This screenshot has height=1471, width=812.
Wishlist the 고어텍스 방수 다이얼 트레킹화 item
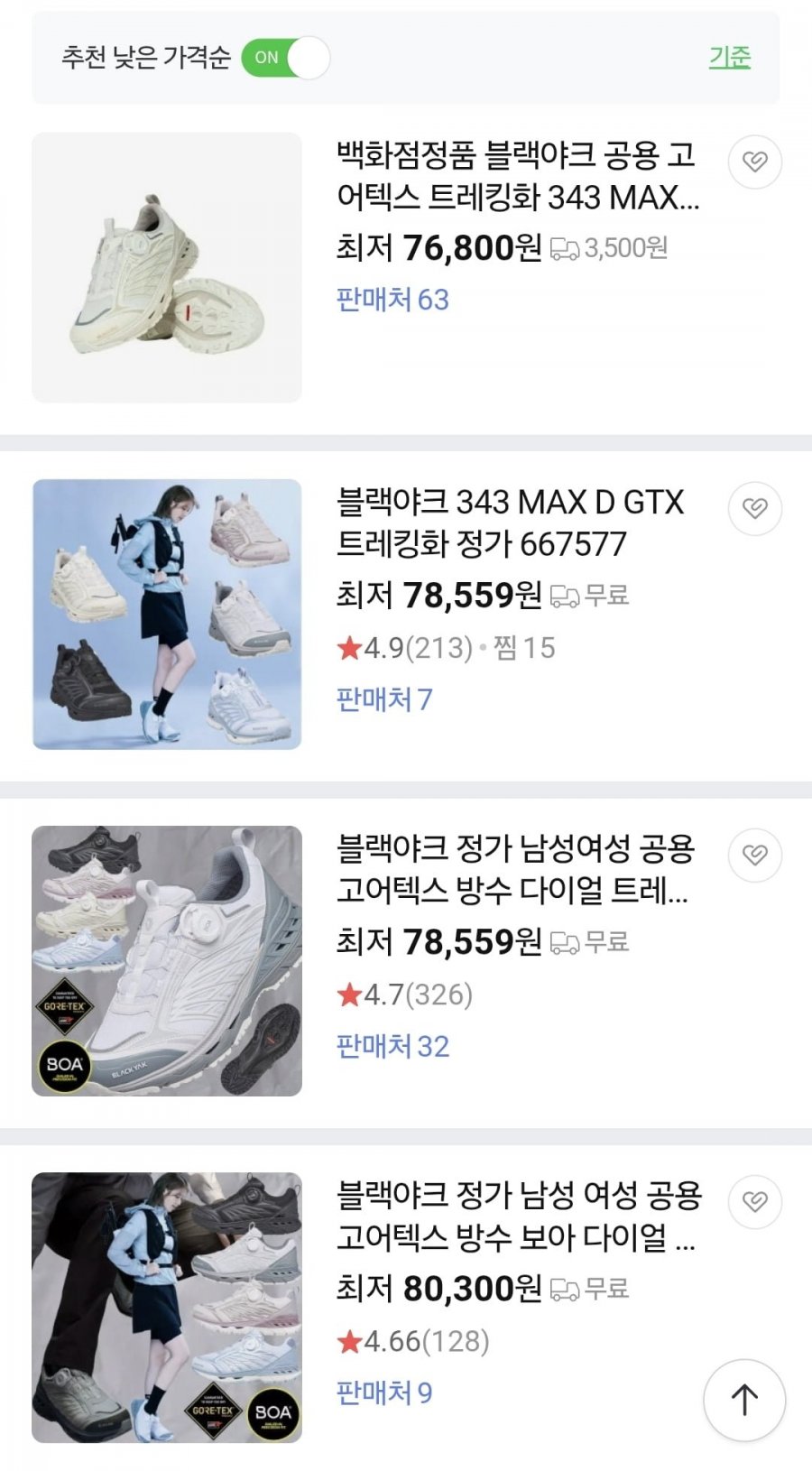coord(754,855)
